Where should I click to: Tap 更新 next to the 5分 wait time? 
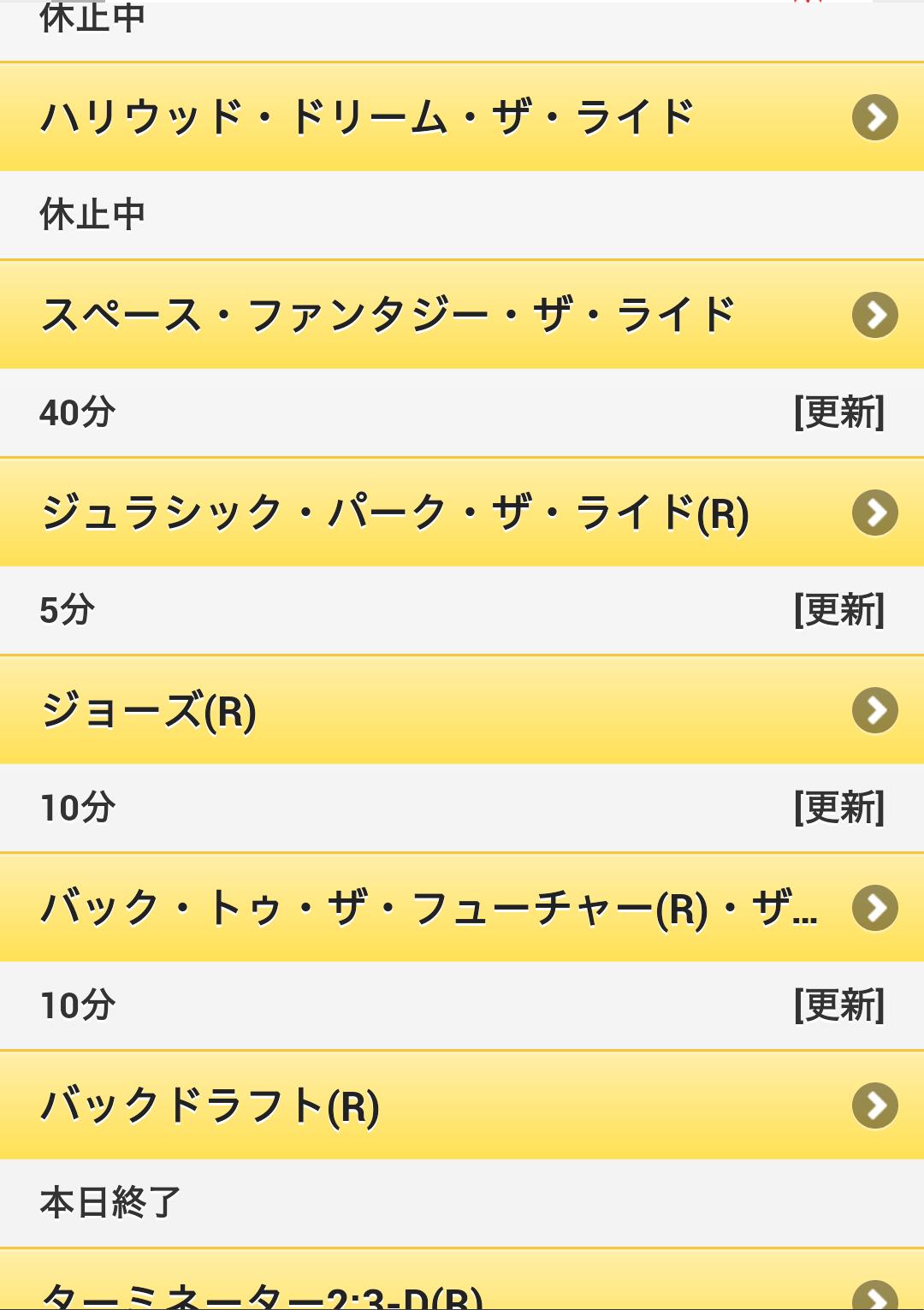(839, 610)
